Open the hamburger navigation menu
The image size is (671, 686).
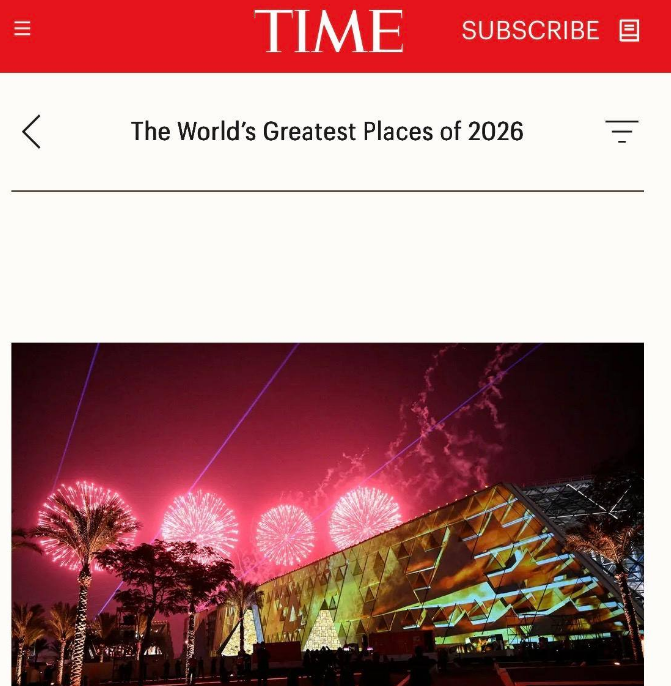22,29
